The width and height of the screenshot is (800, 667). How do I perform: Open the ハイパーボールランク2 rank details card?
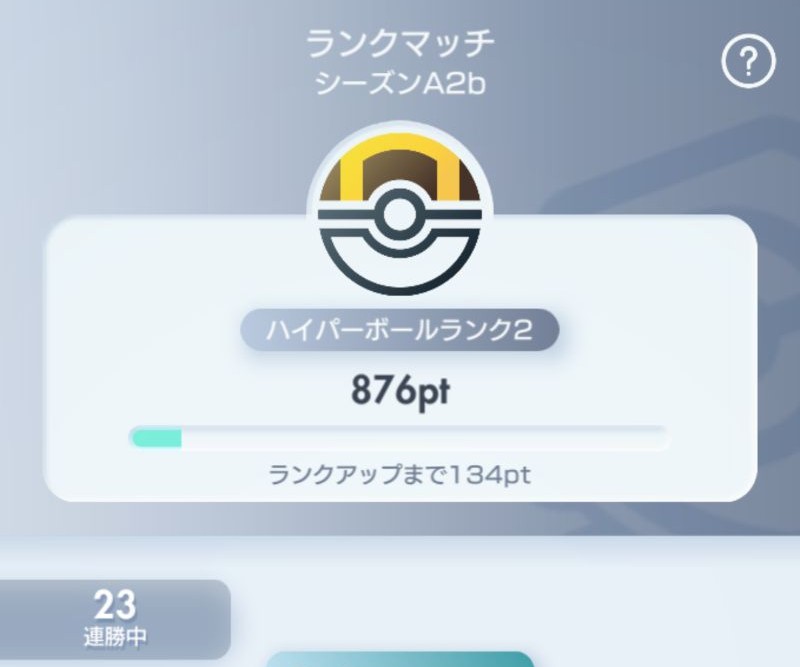tap(400, 400)
